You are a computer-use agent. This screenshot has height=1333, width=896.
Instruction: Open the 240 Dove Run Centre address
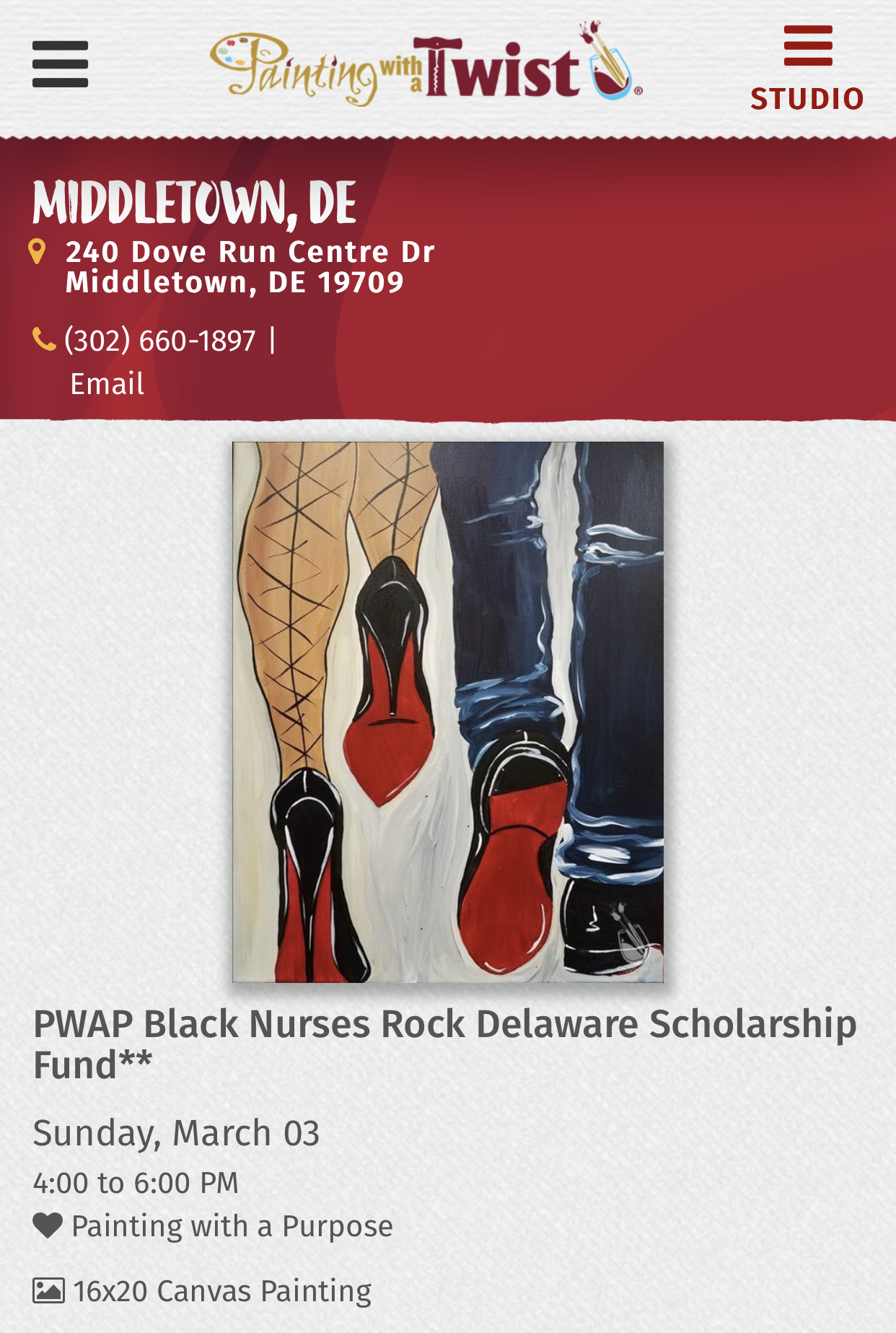[250, 267]
